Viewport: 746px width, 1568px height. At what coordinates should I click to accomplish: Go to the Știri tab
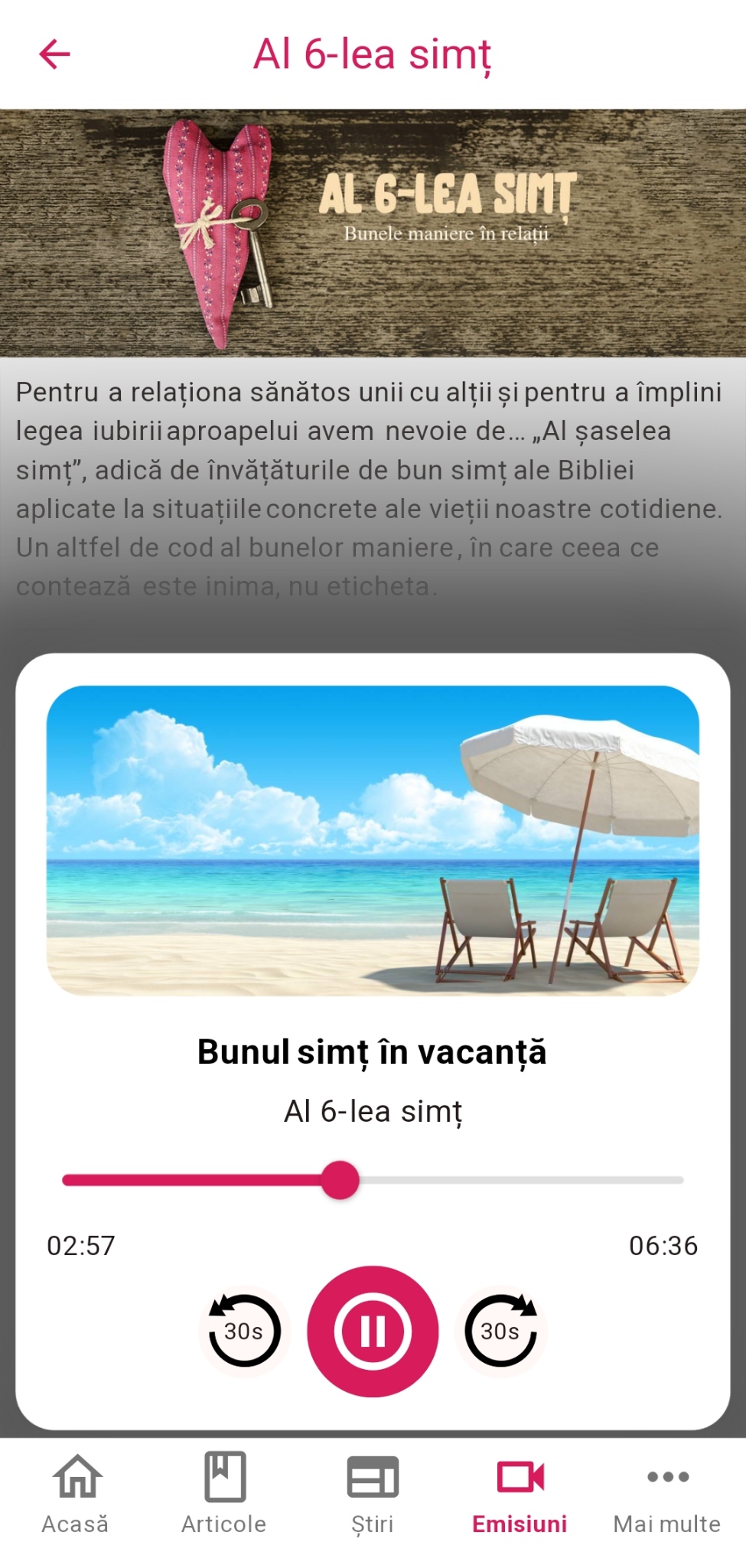[373, 1493]
